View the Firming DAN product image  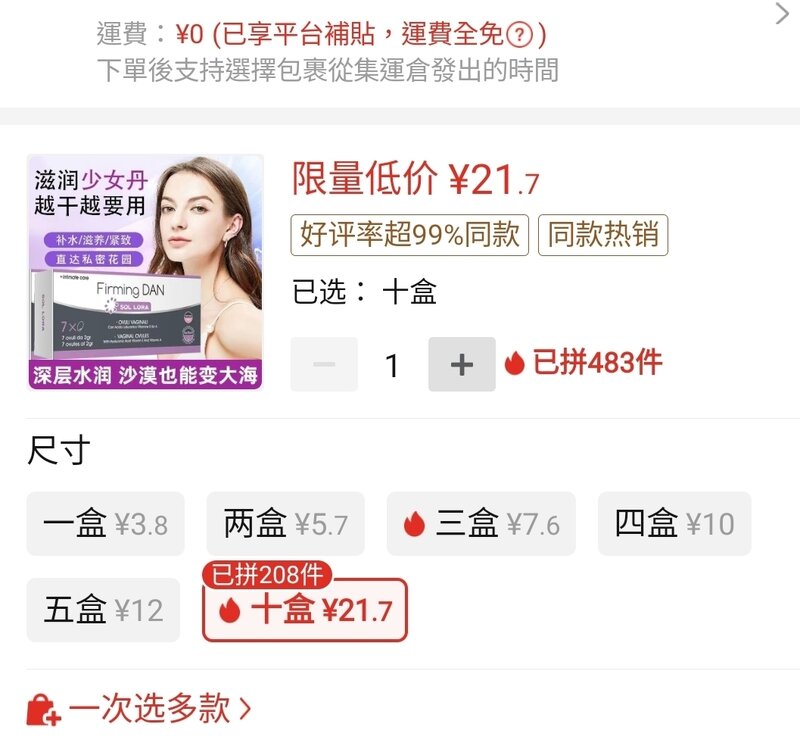(145, 271)
